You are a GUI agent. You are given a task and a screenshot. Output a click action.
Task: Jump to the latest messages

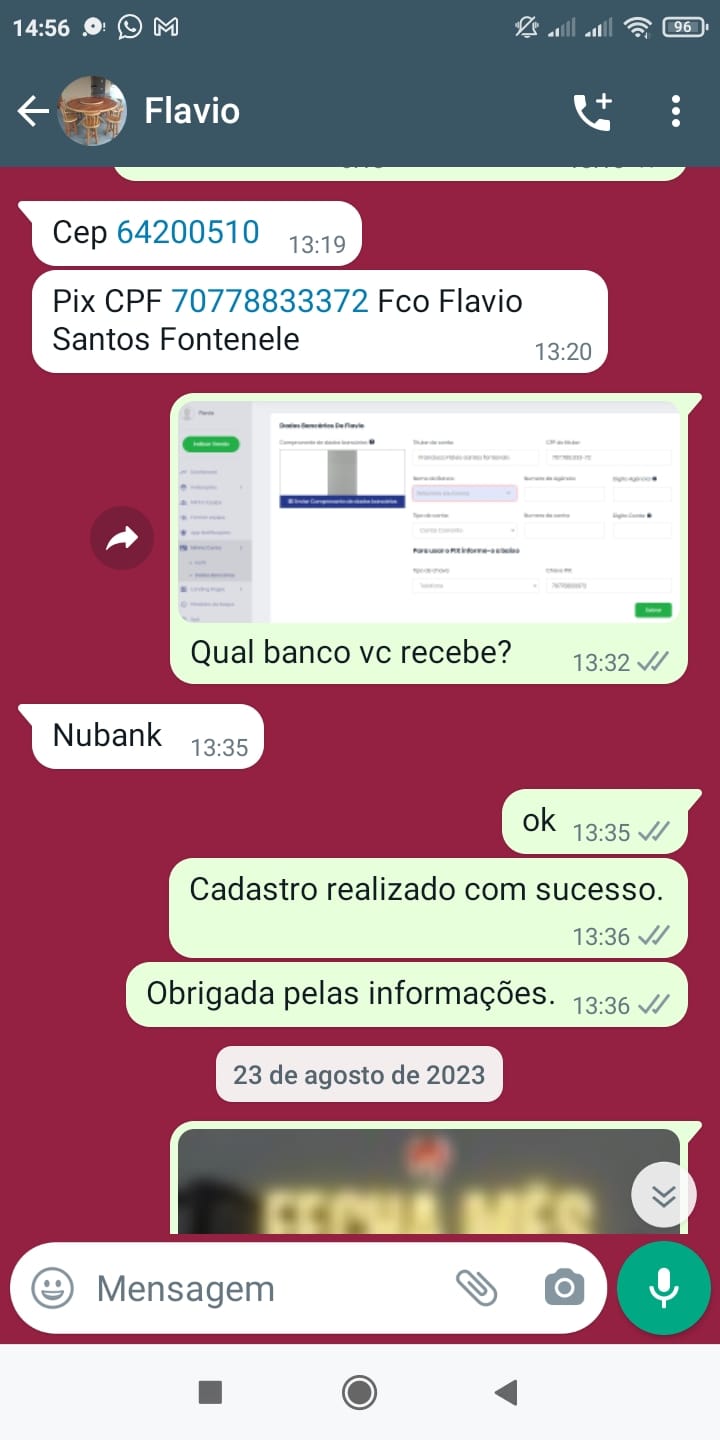[664, 1195]
